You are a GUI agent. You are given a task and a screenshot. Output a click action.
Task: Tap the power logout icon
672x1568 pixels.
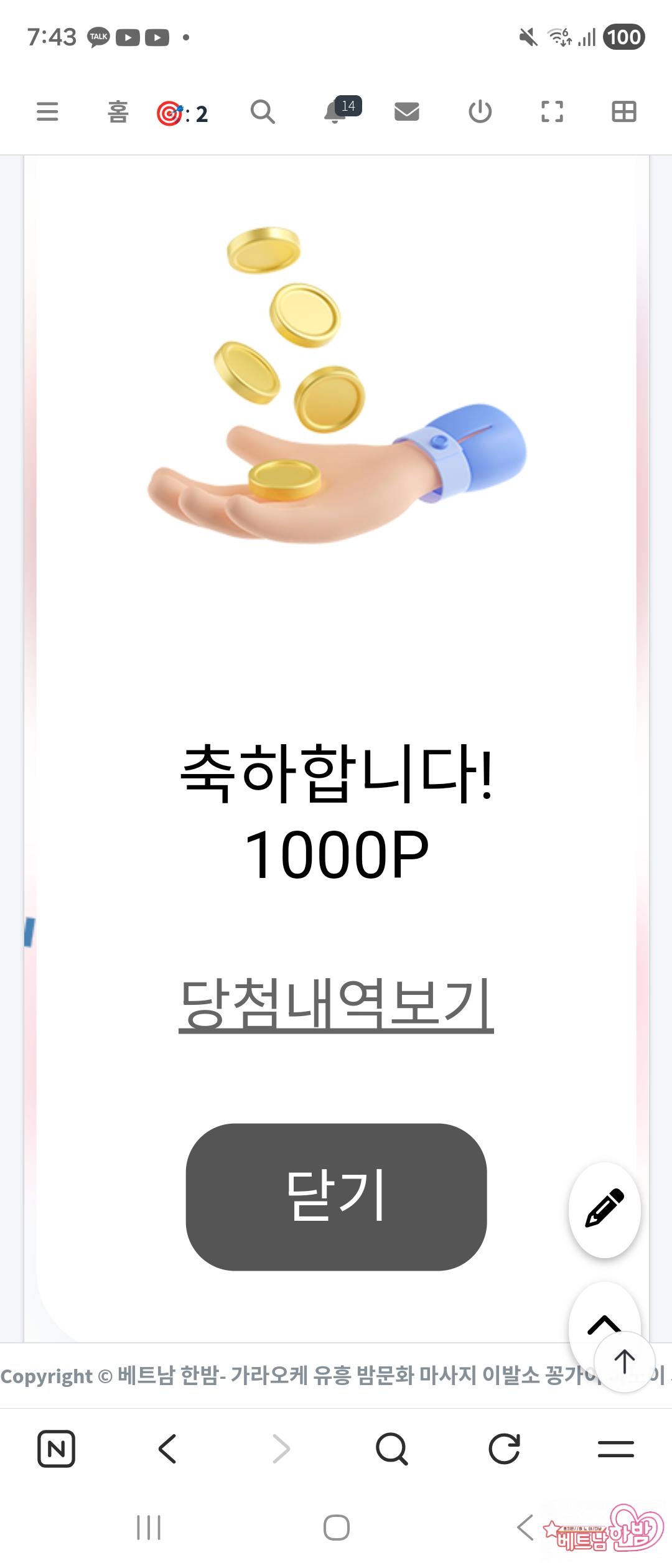[480, 112]
